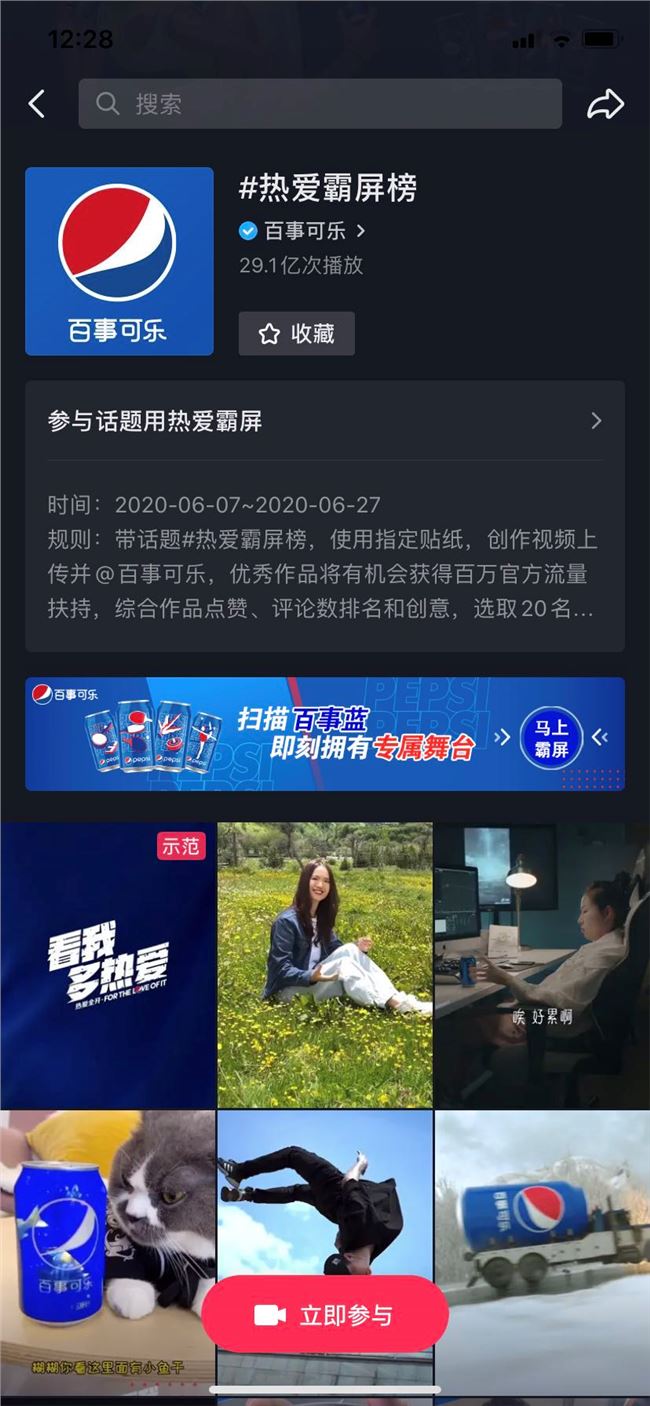Open the 示范 demo video 看我多热爱
The height and width of the screenshot is (1406, 650).
(x=107, y=965)
